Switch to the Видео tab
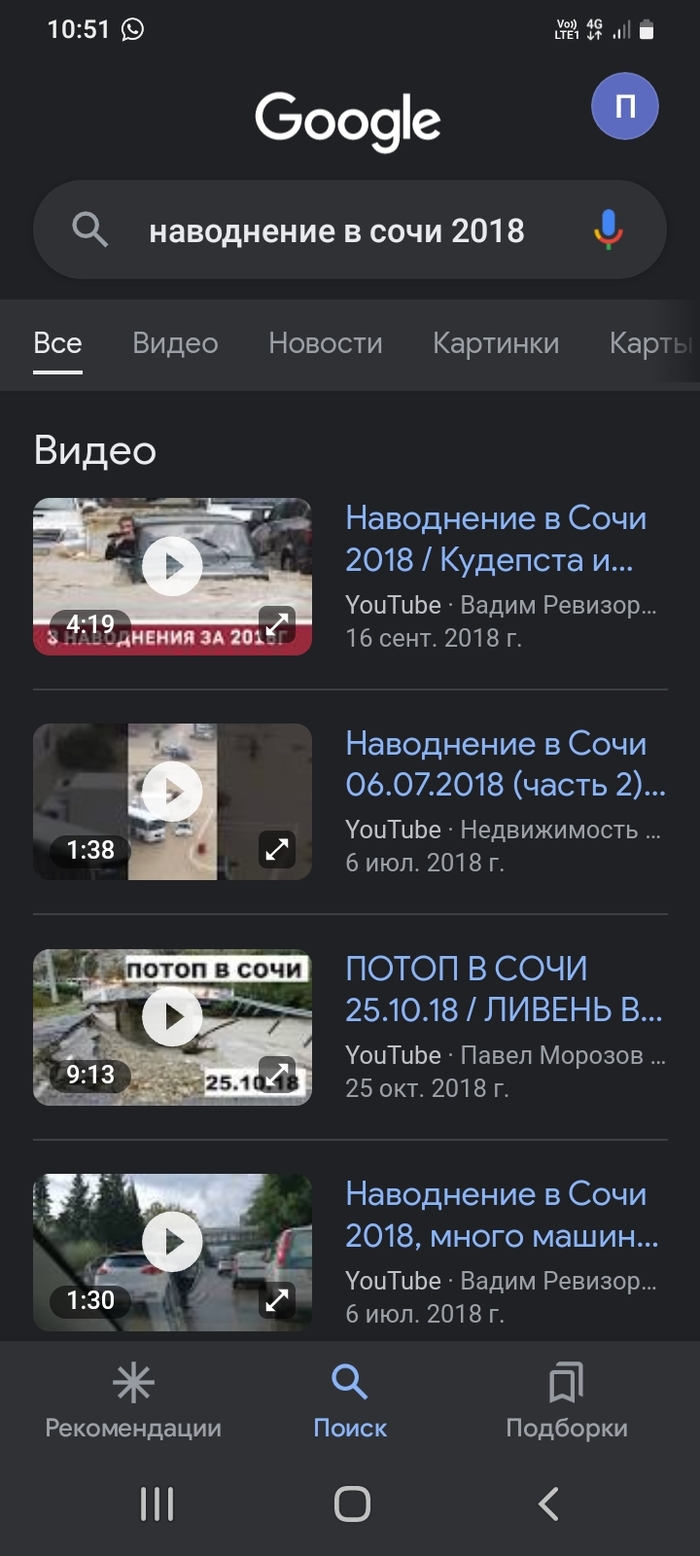 pos(175,344)
